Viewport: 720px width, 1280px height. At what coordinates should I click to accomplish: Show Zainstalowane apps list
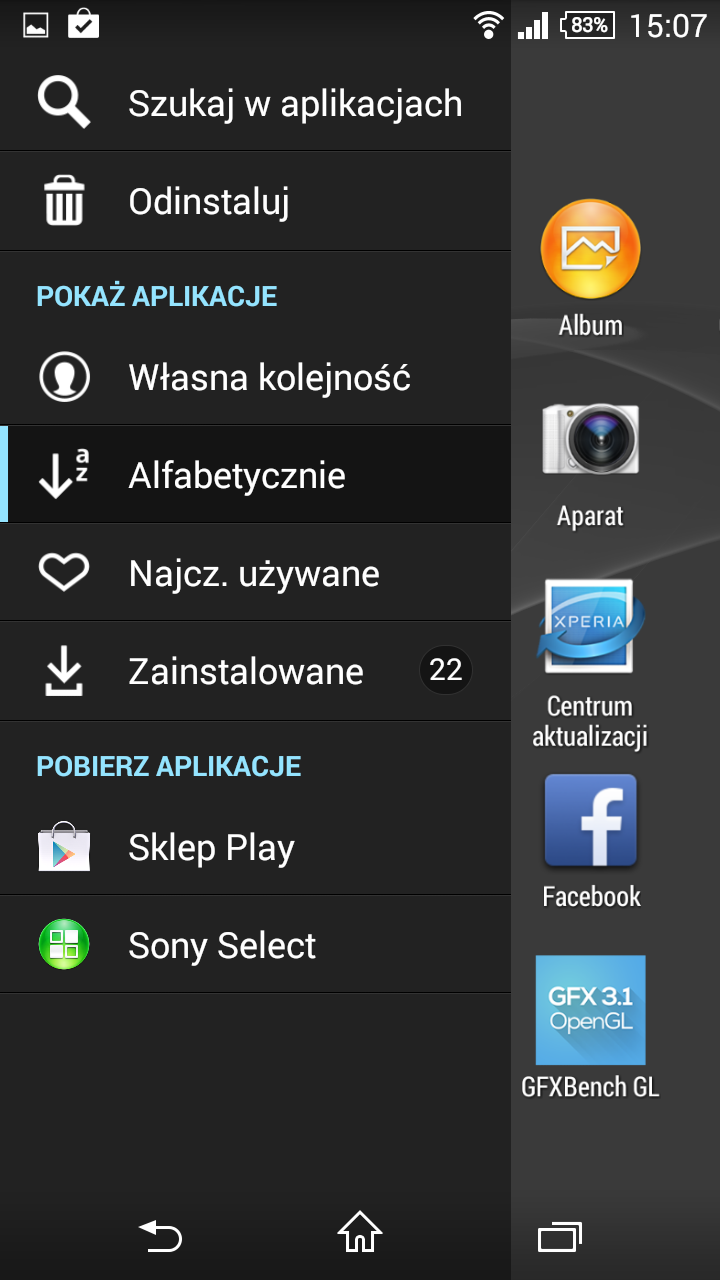[255, 671]
